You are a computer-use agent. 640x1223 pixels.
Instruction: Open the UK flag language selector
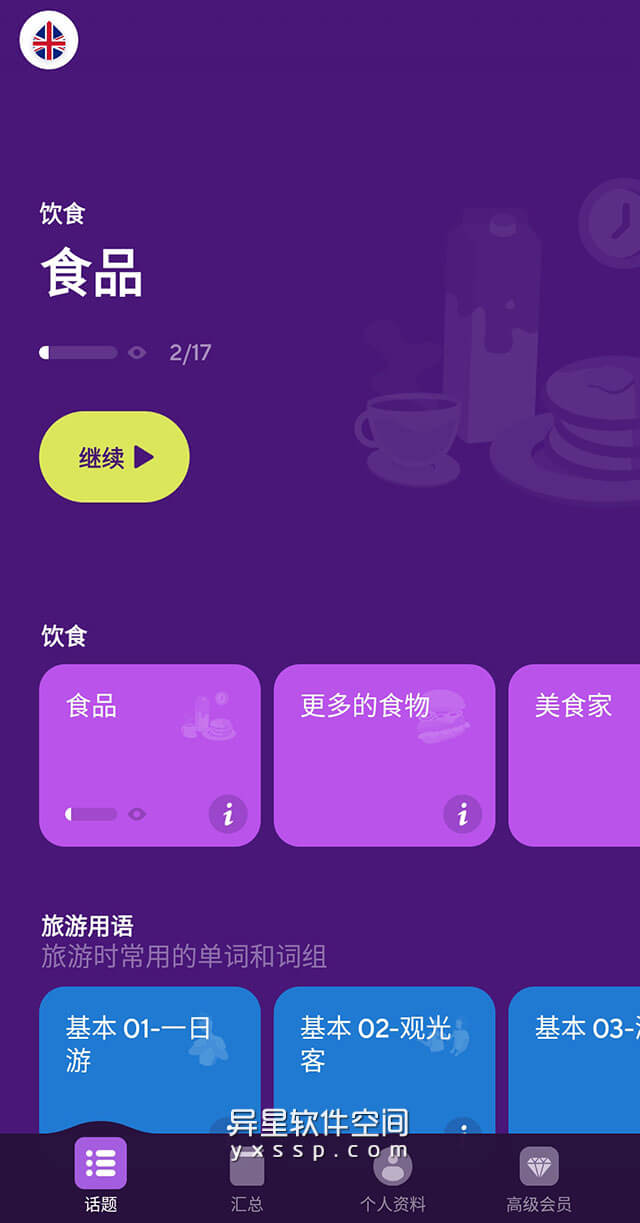[49, 41]
